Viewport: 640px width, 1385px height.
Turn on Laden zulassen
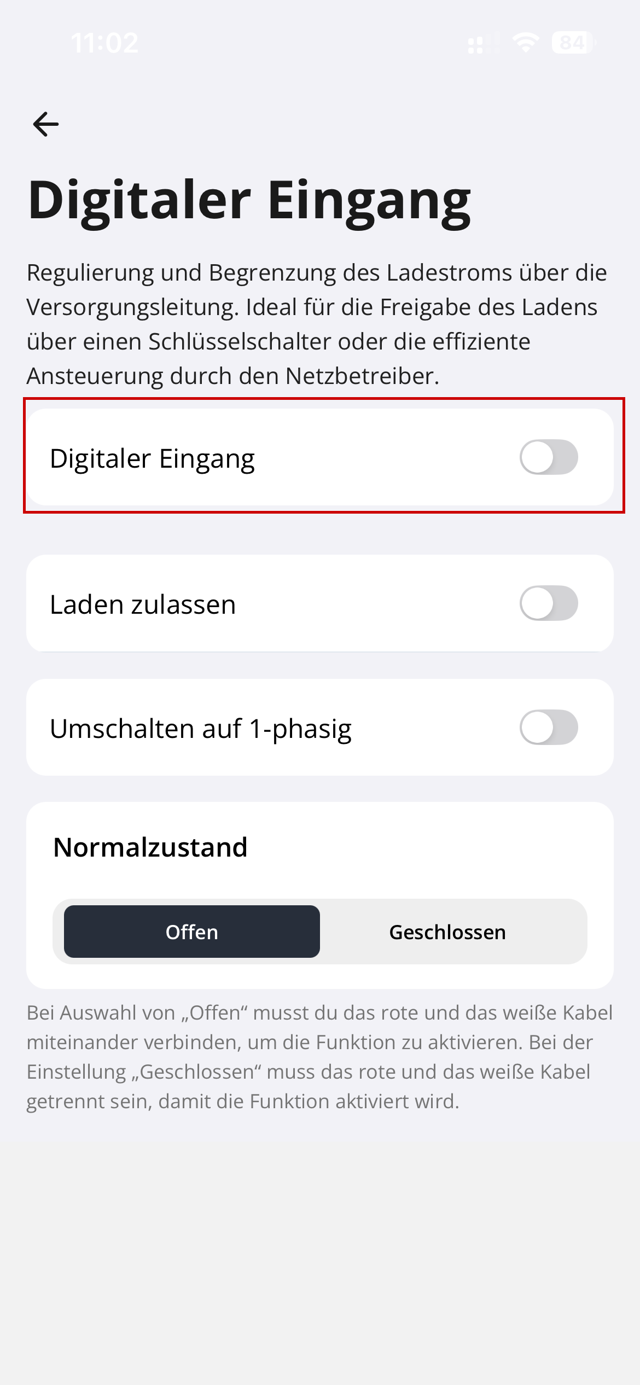[x=548, y=604]
